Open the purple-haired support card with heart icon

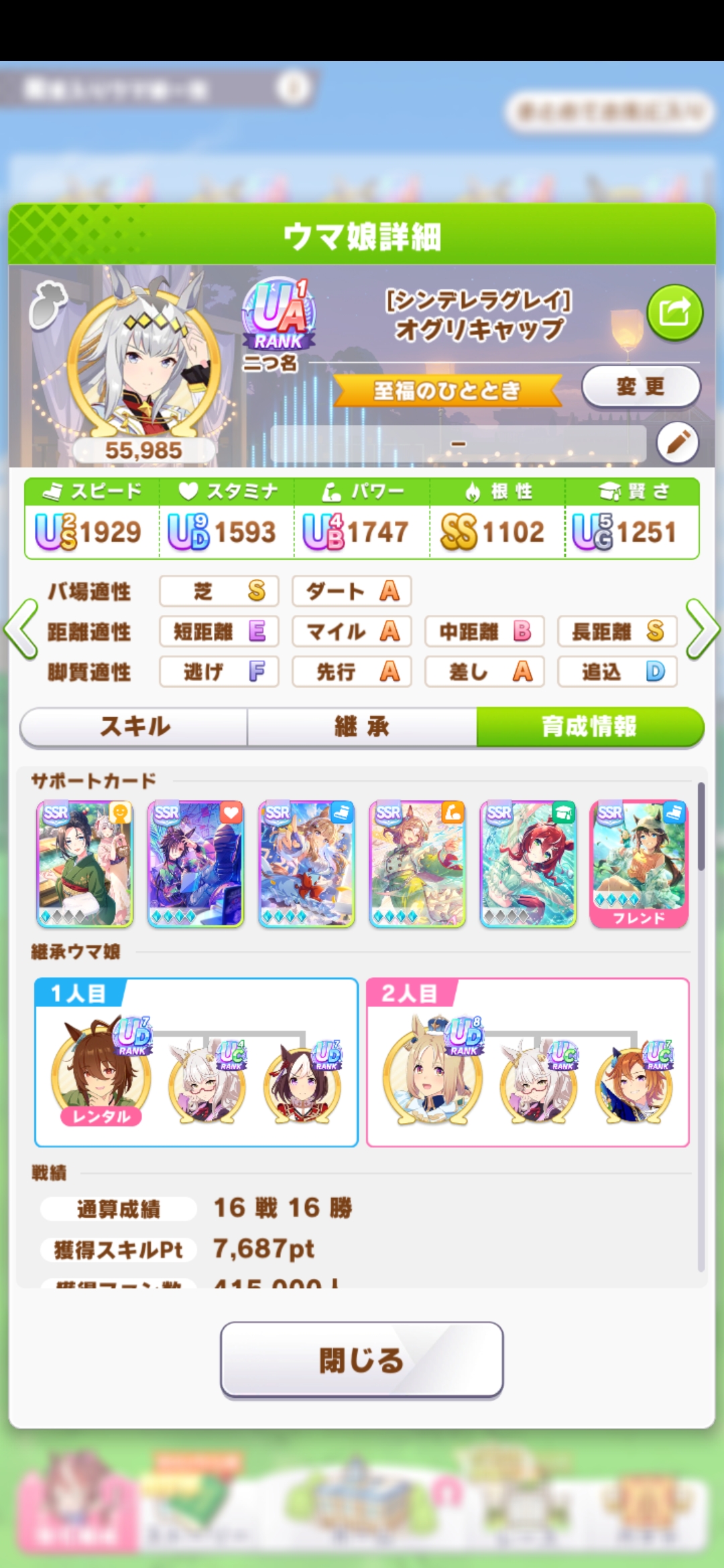tap(195, 864)
